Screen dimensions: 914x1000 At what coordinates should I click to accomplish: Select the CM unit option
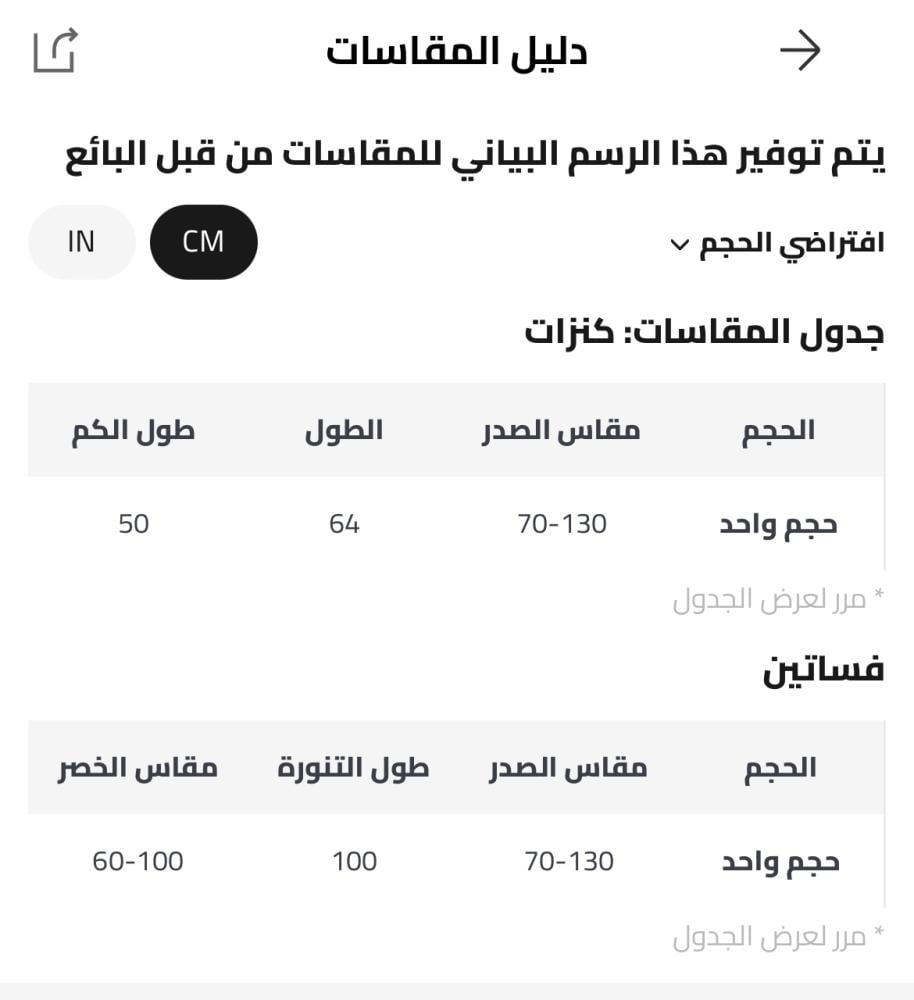204,242
